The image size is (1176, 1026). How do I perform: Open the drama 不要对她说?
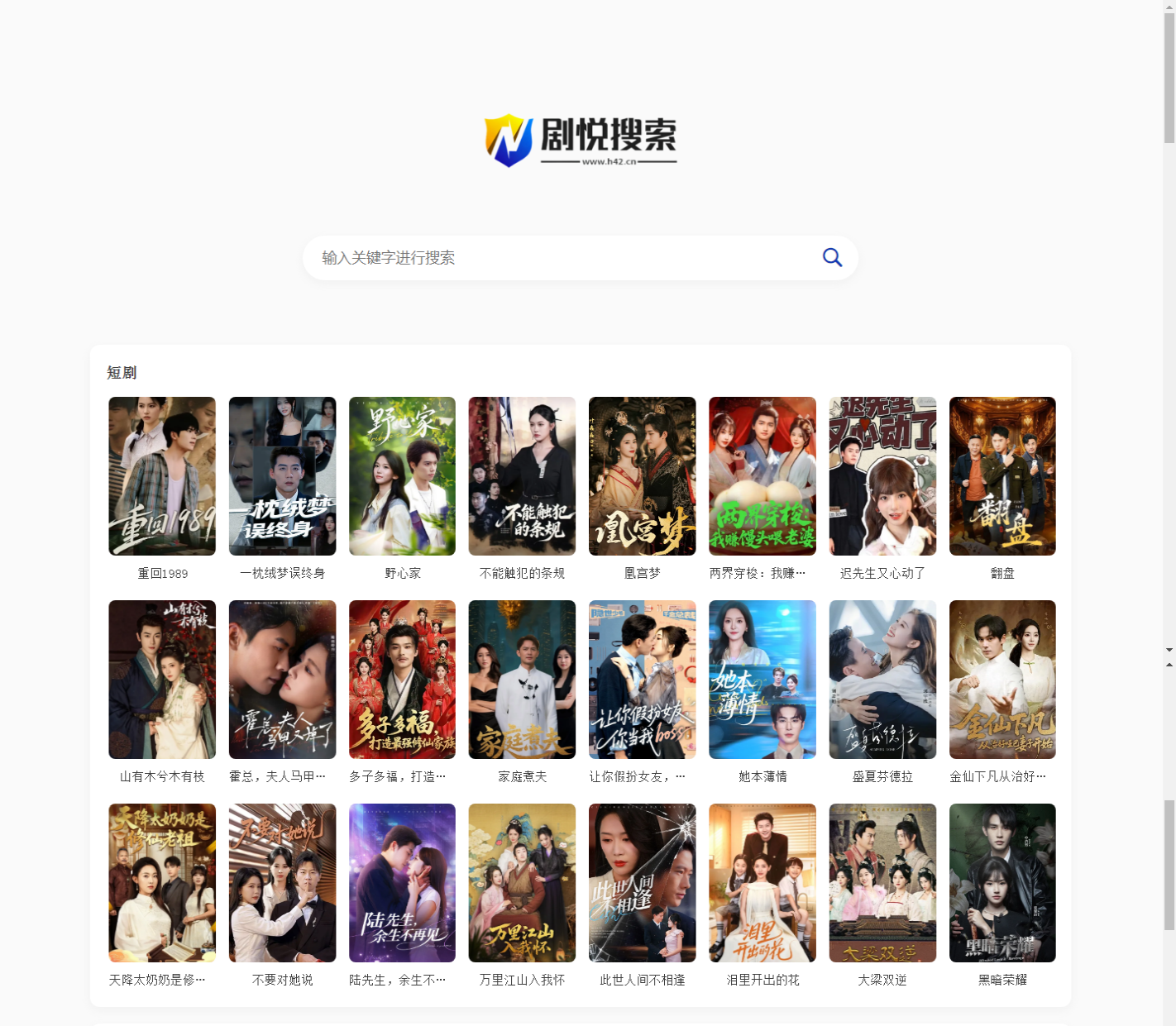click(282, 883)
